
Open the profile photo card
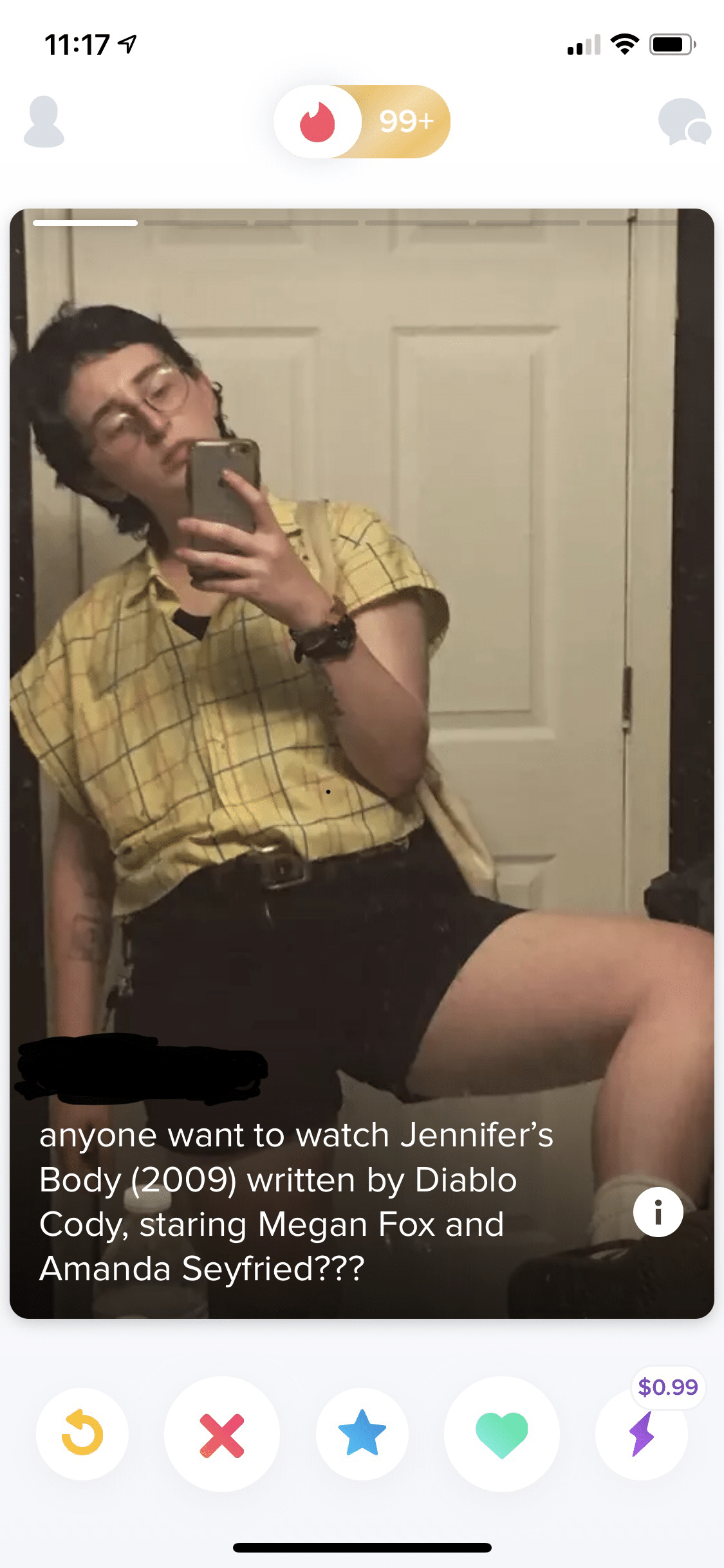pos(362,763)
